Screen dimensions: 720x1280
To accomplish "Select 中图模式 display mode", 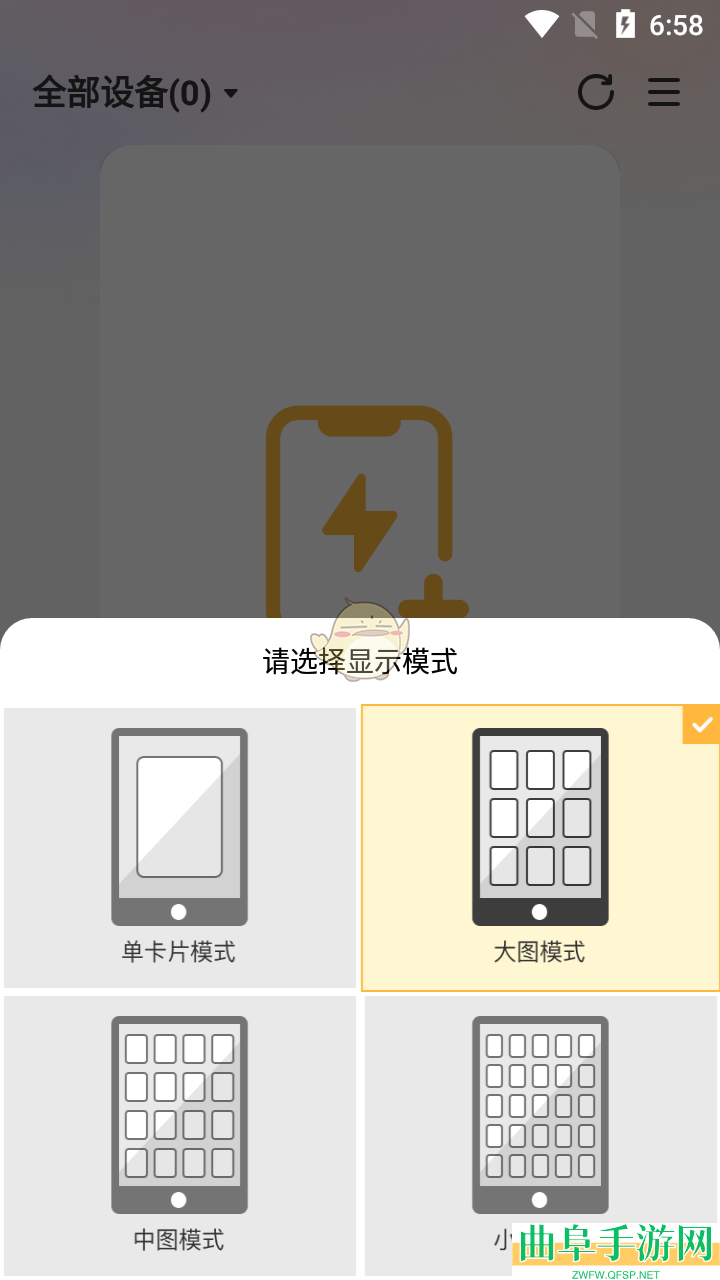I will point(180,1135).
